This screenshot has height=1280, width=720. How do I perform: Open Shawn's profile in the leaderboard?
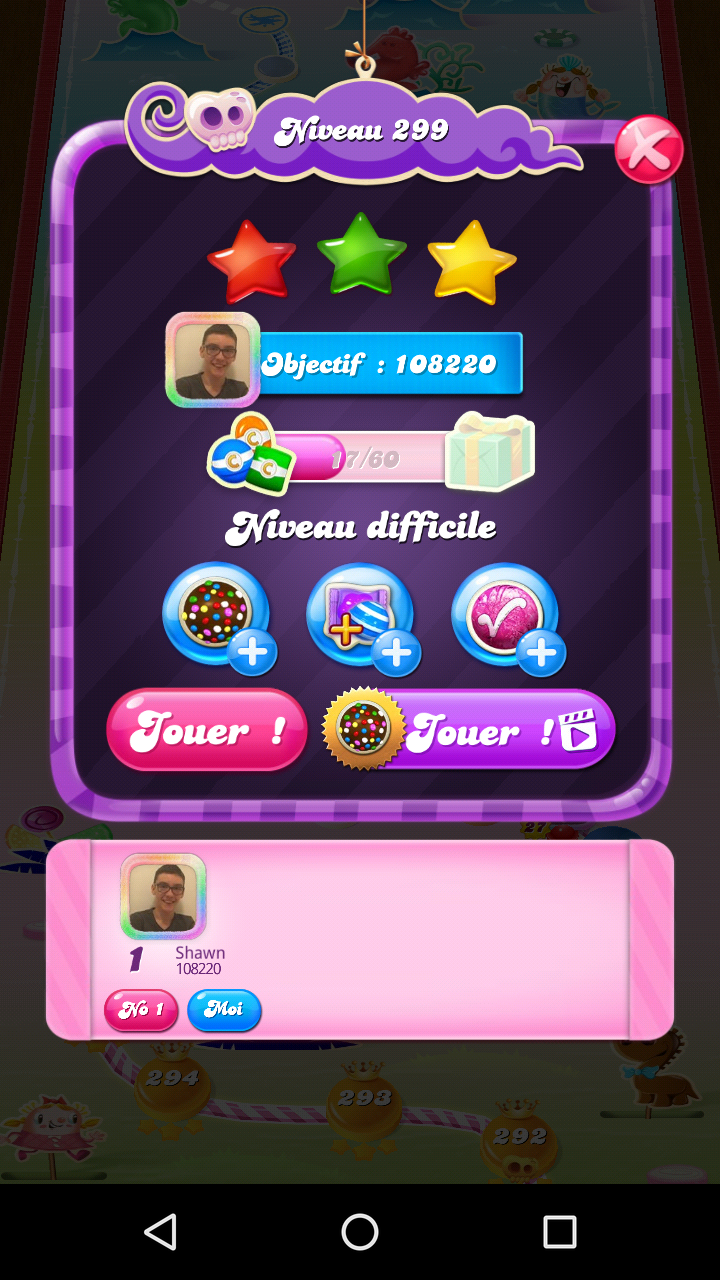[163, 896]
